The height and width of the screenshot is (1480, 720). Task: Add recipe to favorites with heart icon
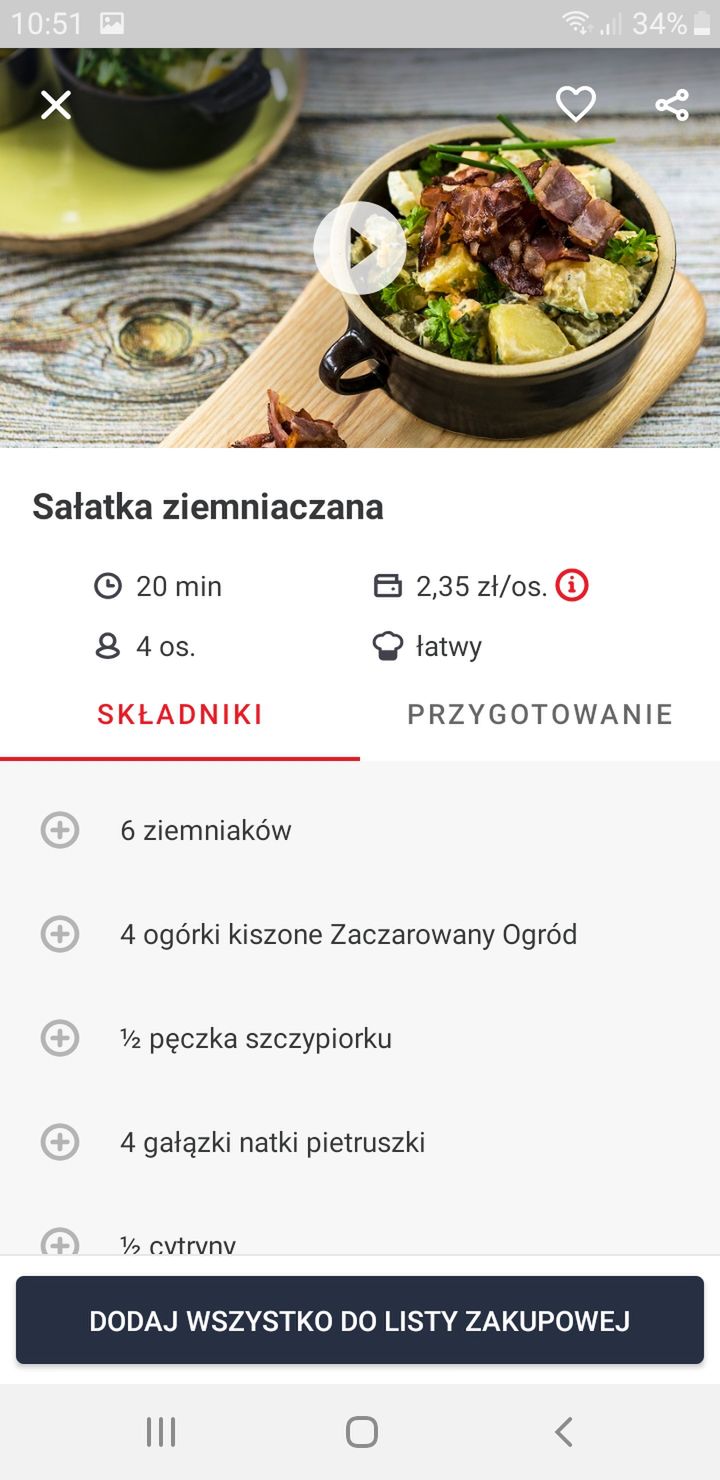tap(576, 105)
